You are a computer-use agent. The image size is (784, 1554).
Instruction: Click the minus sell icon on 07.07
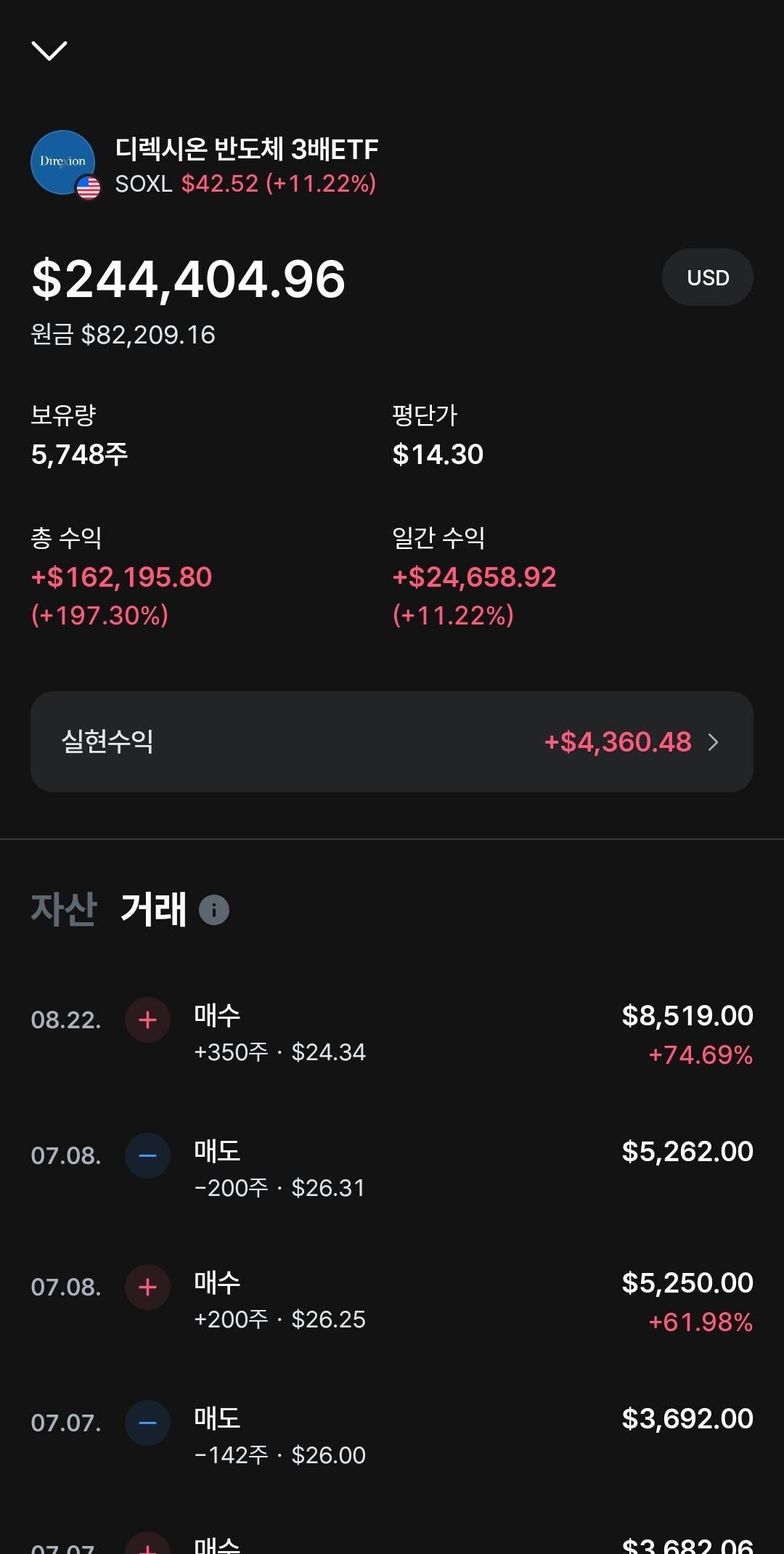click(x=147, y=1422)
